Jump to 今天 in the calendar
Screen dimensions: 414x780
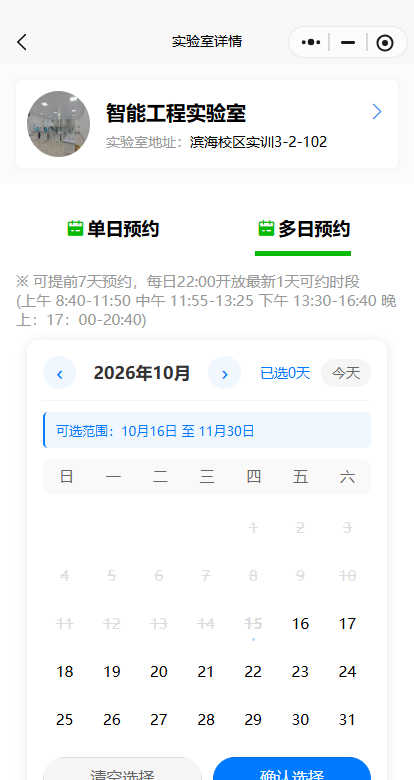[346, 373]
